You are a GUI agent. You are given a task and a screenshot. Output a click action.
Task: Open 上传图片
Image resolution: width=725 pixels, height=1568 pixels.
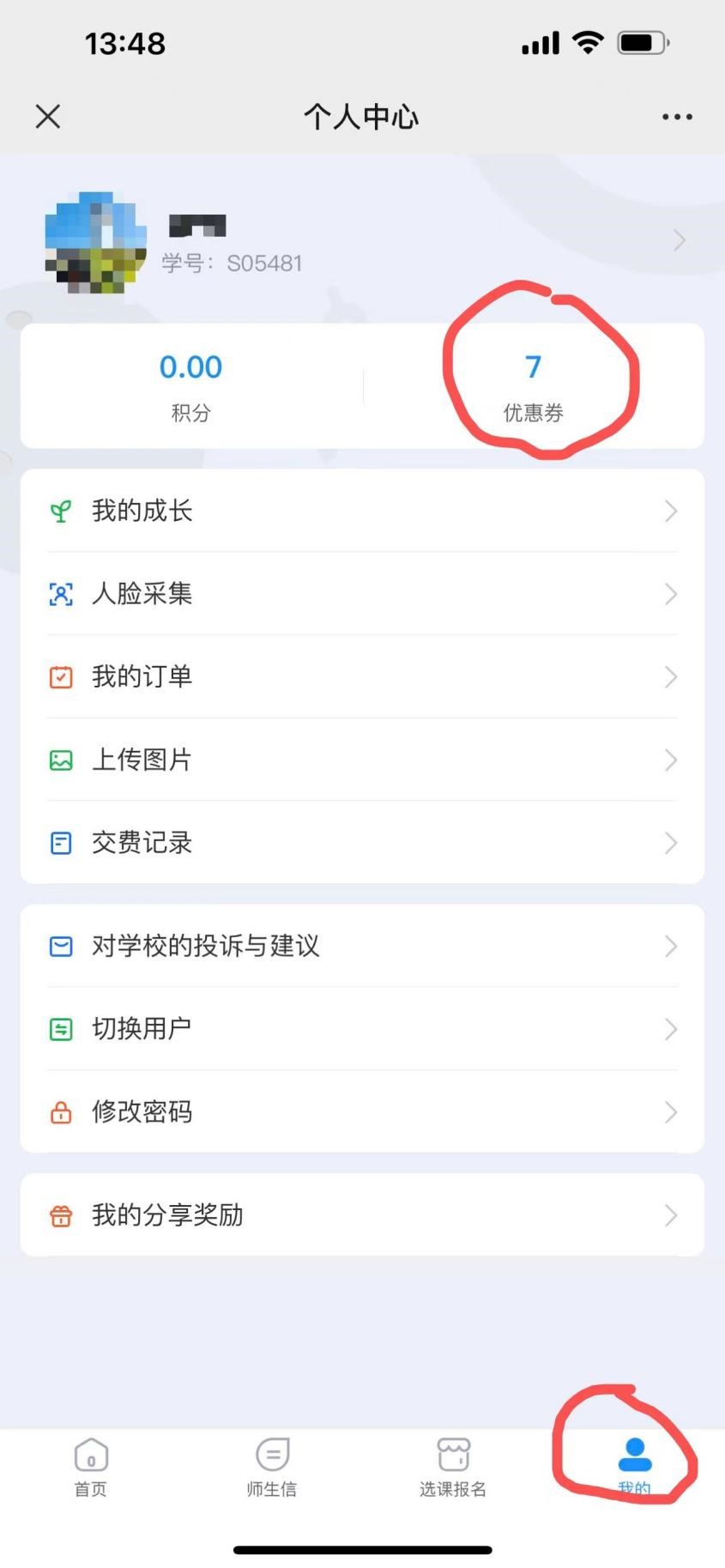[x=362, y=760]
